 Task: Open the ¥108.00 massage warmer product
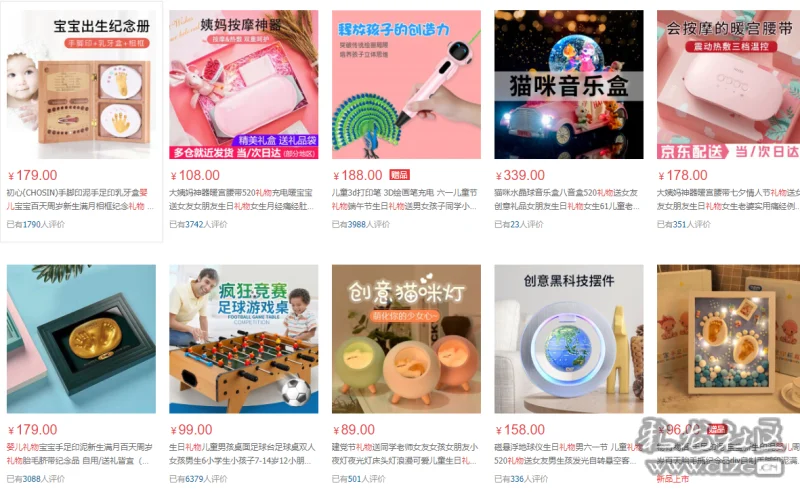click(x=243, y=85)
